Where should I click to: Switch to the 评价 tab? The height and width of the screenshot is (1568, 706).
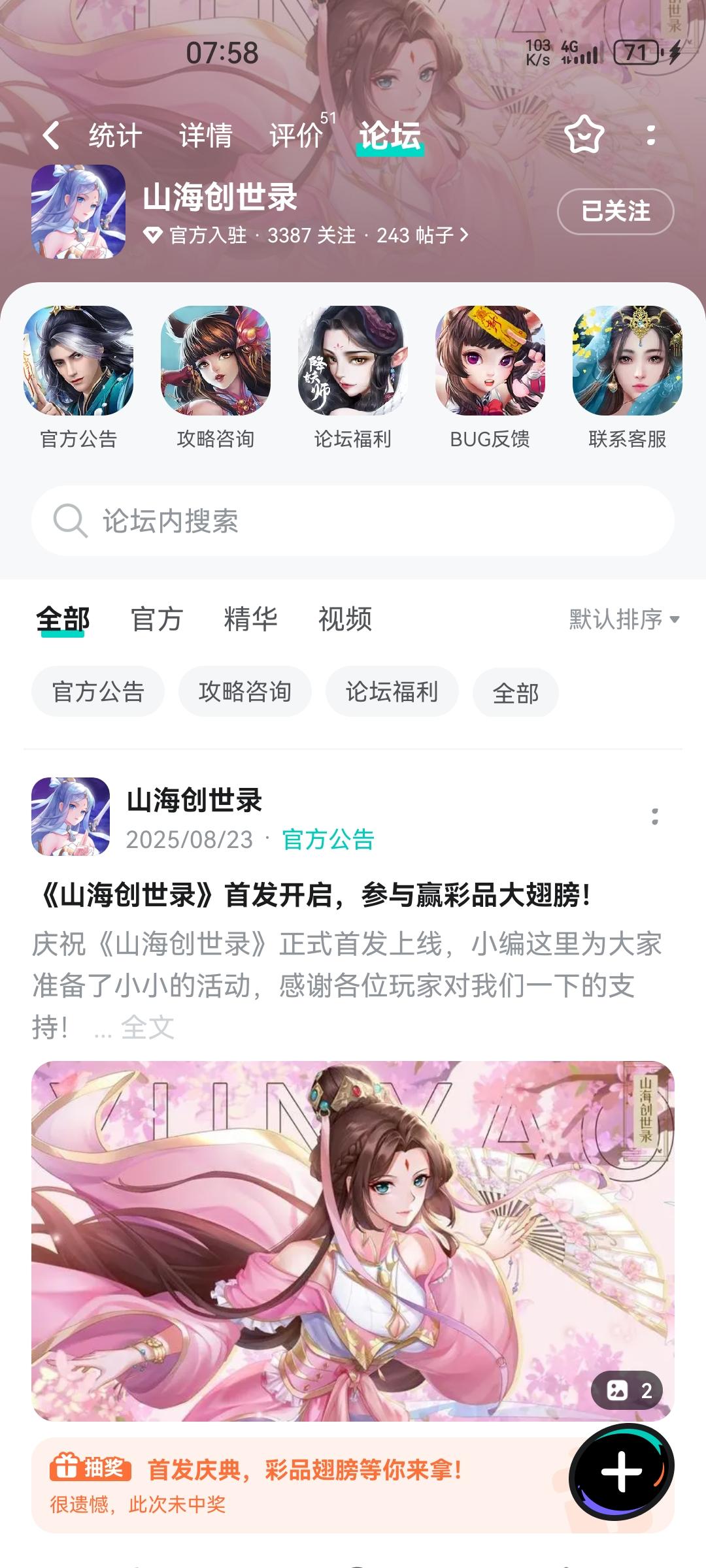[x=294, y=135]
